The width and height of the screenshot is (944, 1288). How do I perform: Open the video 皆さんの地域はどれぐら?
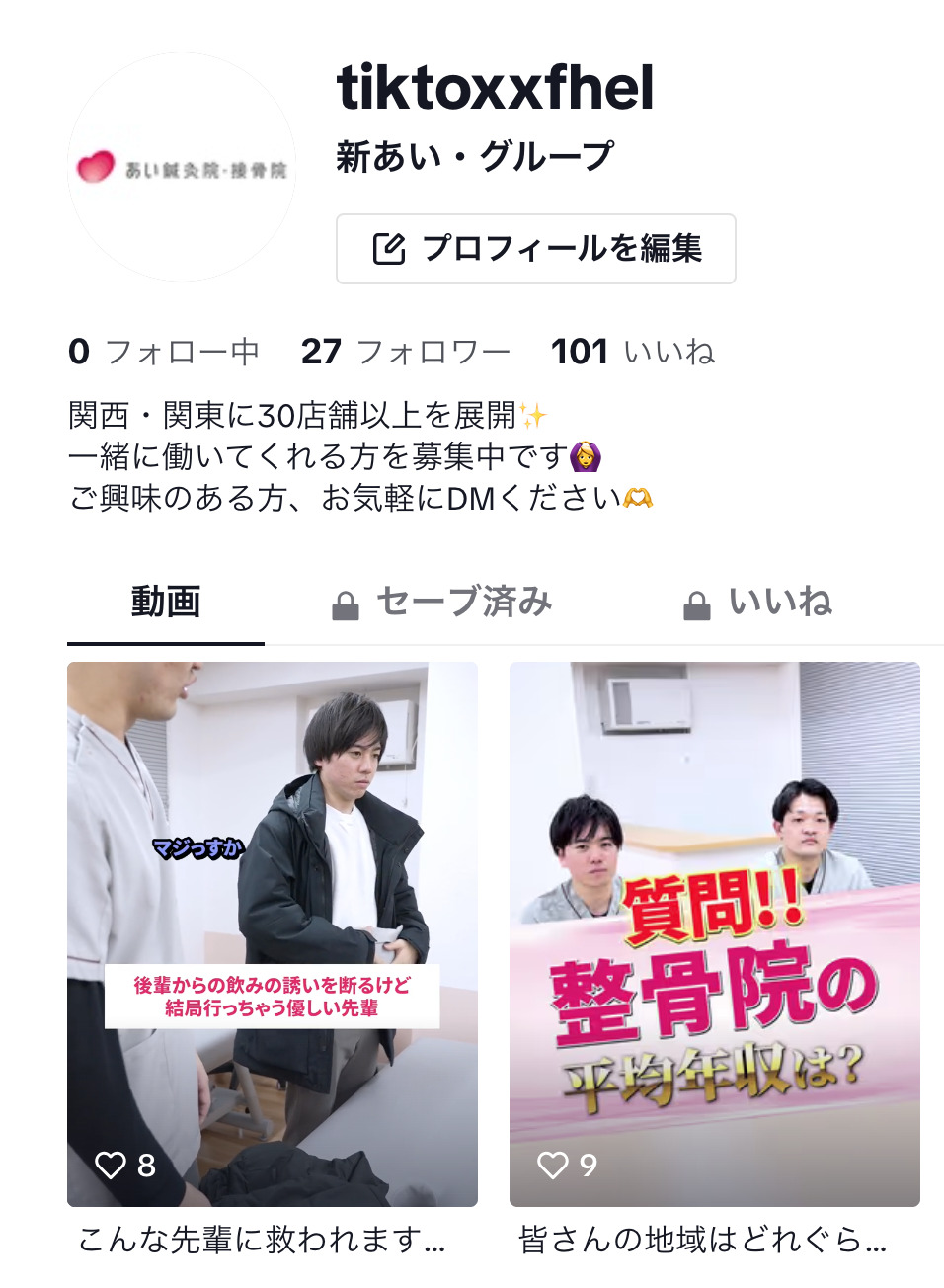point(715,933)
